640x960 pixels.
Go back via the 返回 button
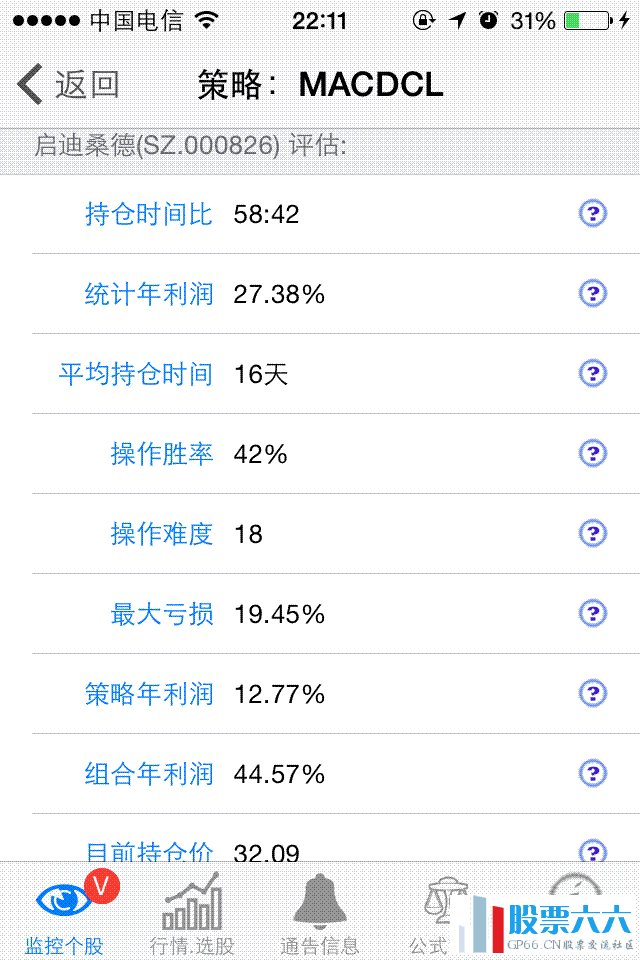coord(68,85)
